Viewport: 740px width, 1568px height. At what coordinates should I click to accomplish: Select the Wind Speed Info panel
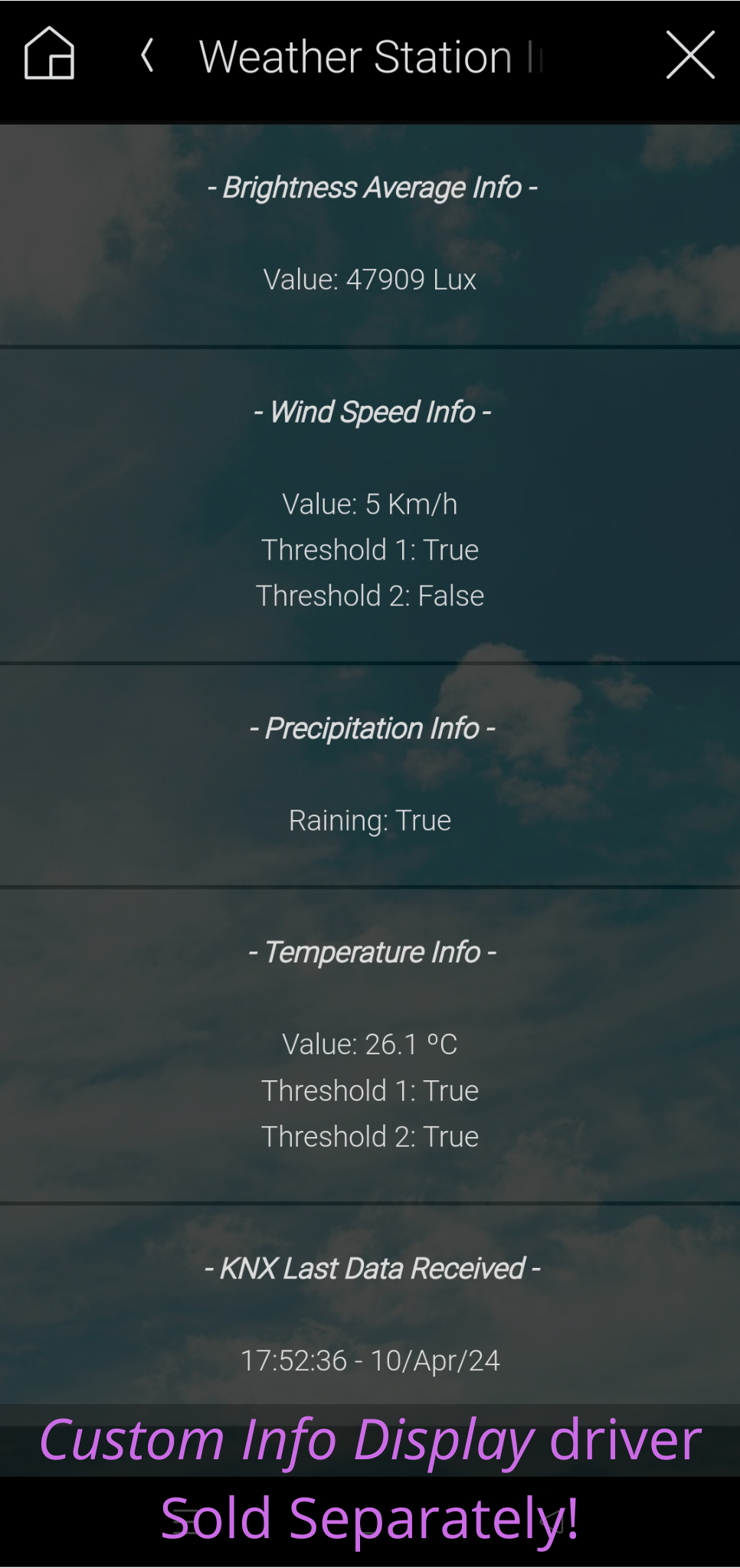pyautogui.click(x=371, y=413)
